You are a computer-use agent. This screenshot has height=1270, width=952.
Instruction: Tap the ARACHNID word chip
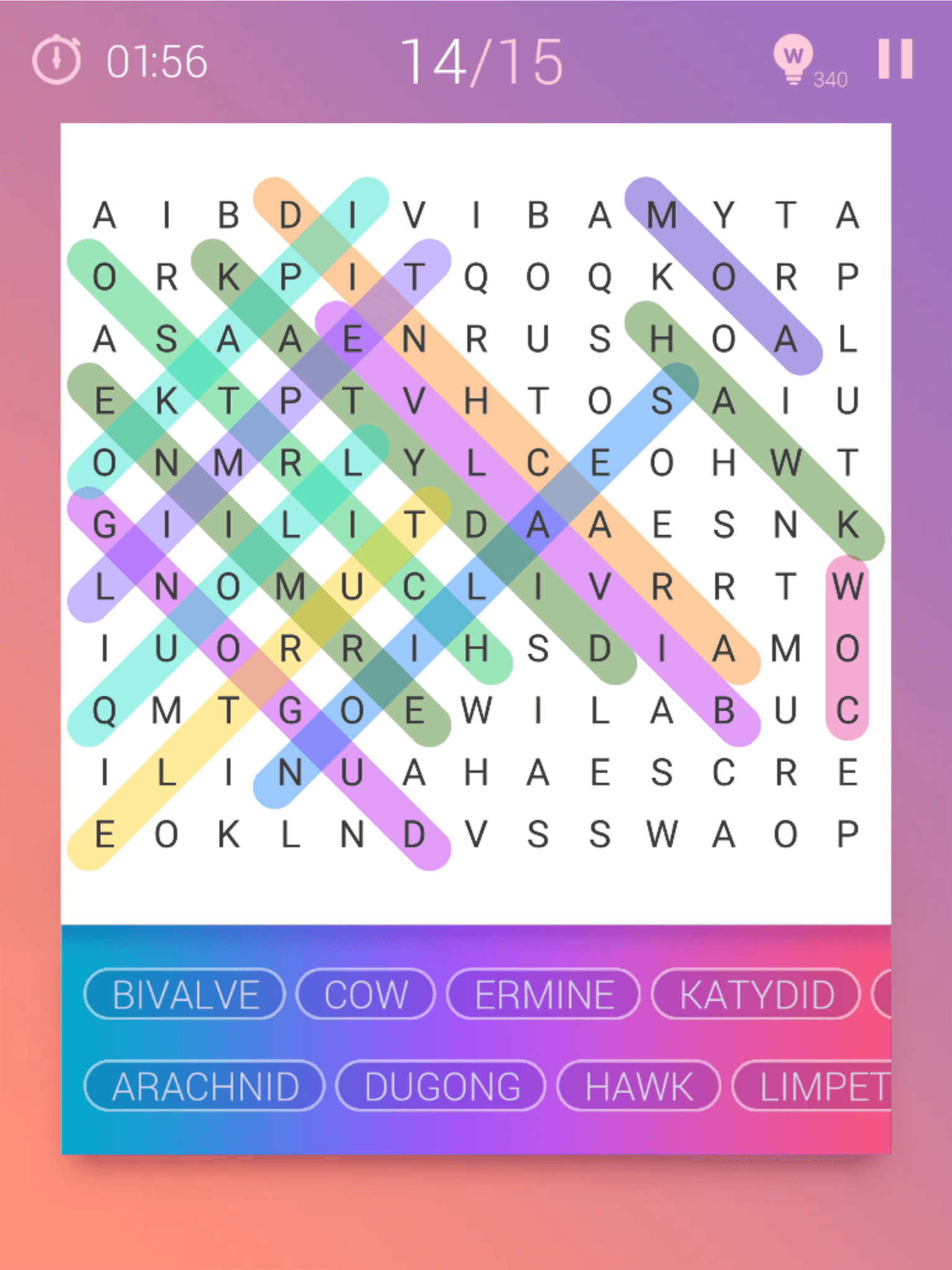(x=205, y=1086)
